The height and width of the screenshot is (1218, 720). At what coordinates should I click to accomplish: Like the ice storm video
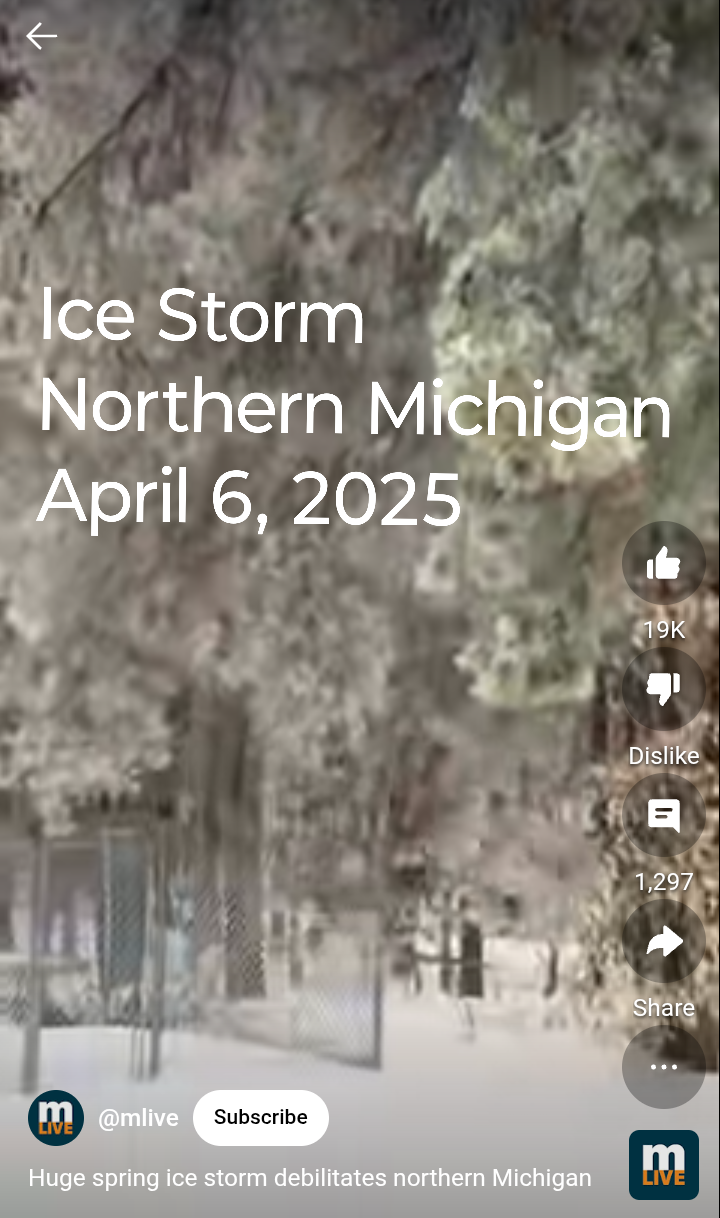[x=663, y=562]
